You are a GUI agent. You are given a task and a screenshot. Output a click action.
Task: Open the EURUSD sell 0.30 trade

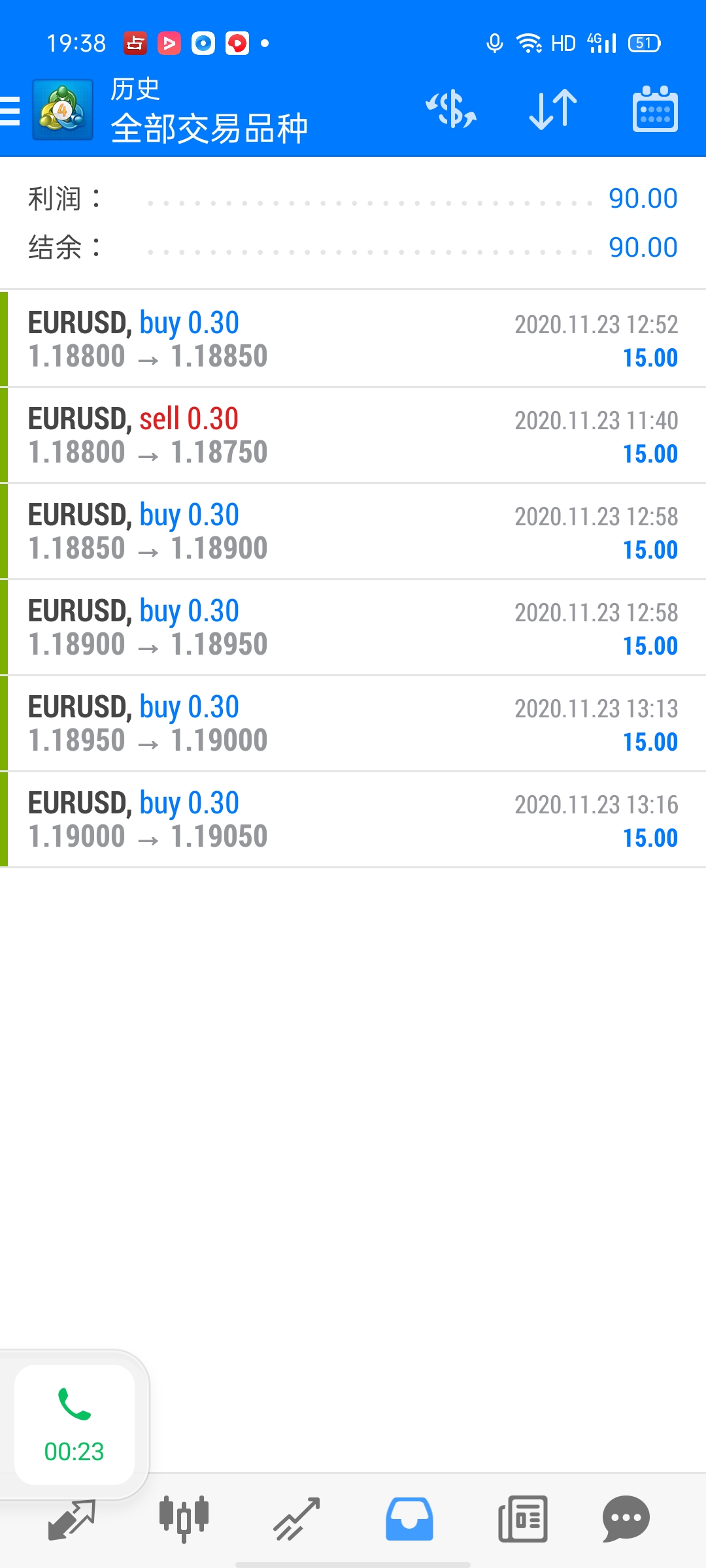pyautogui.click(x=353, y=435)
